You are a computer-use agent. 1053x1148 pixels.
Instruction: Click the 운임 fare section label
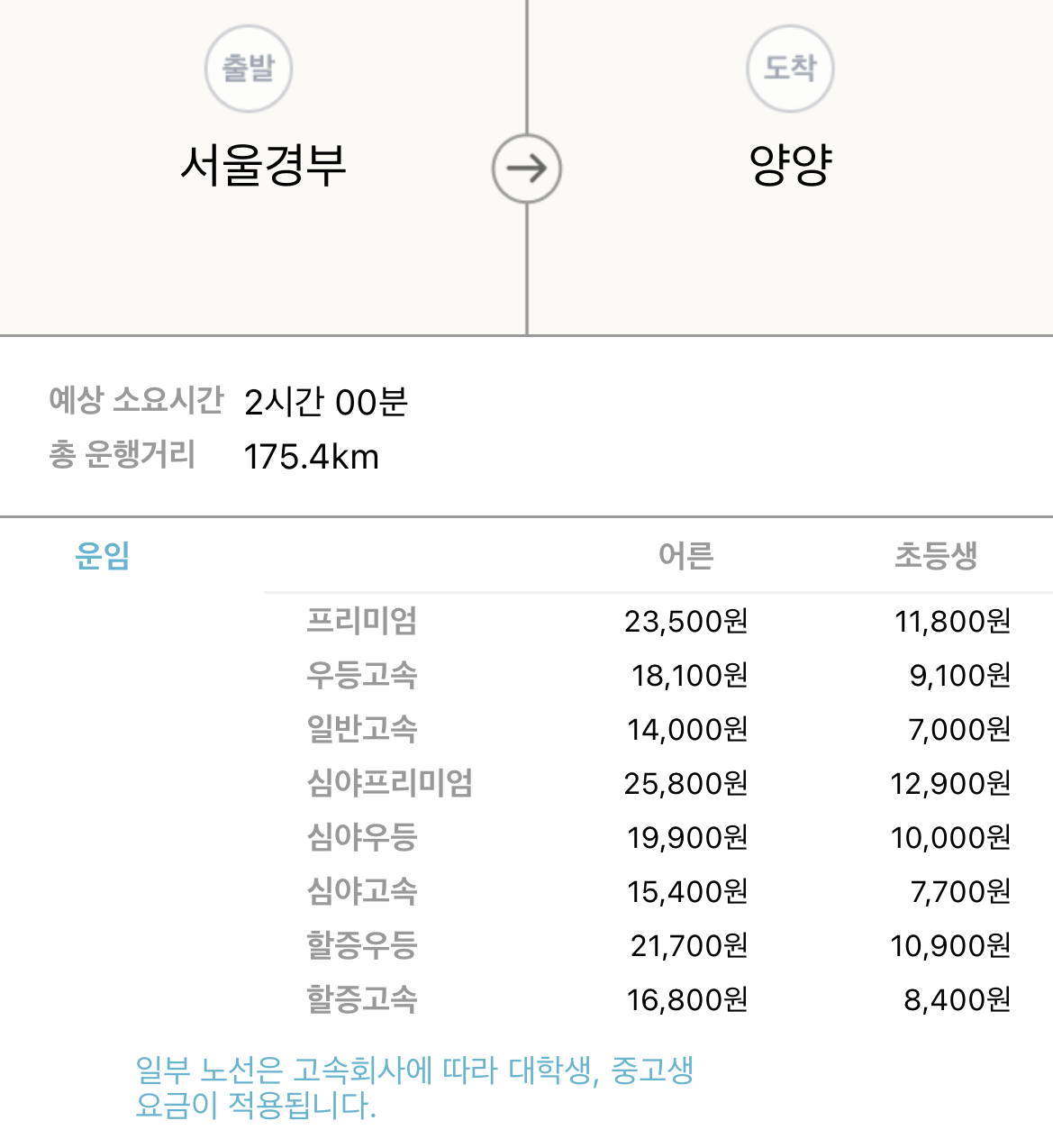coord(103,557)
